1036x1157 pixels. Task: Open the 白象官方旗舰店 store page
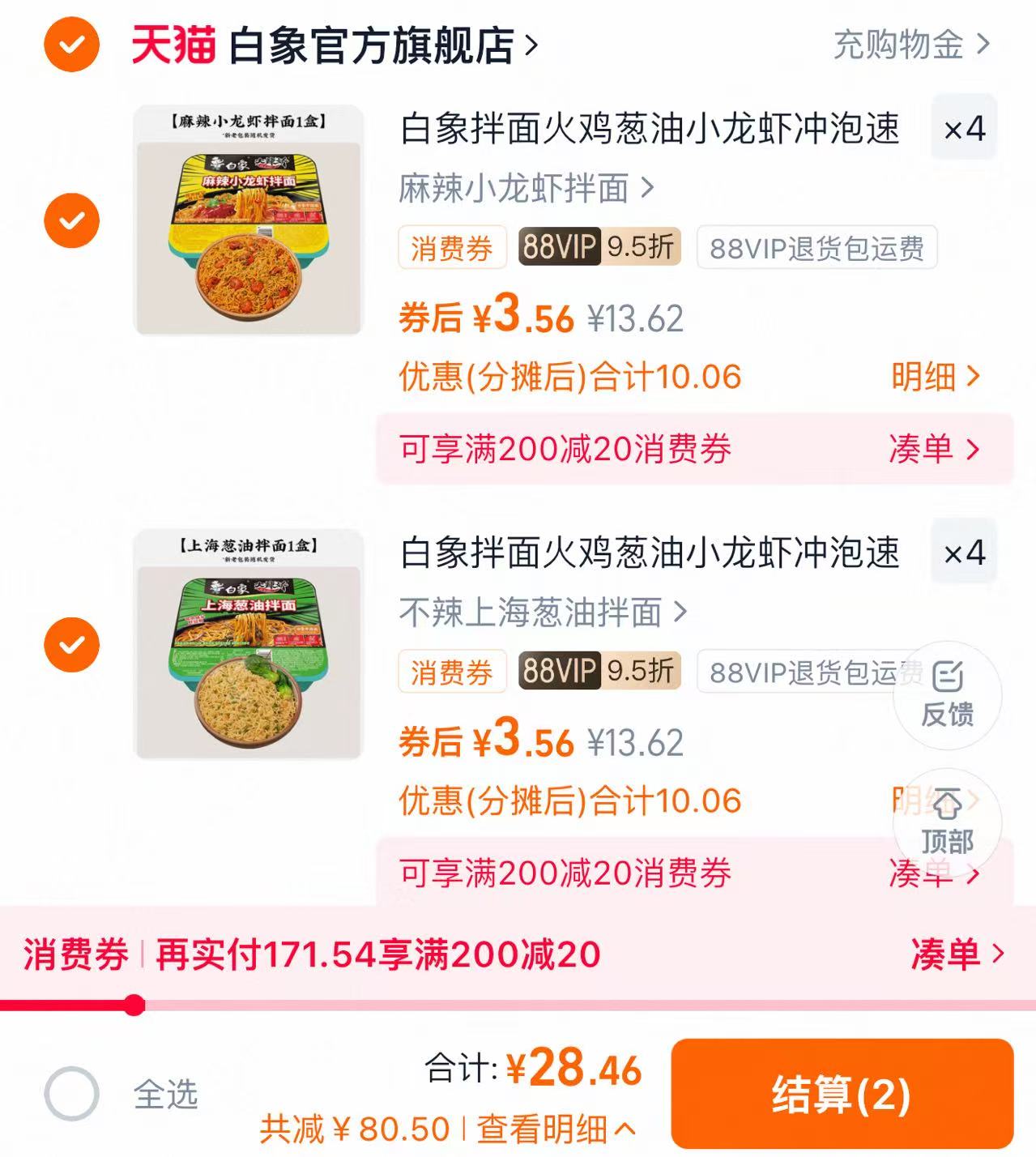coord(373,46)
